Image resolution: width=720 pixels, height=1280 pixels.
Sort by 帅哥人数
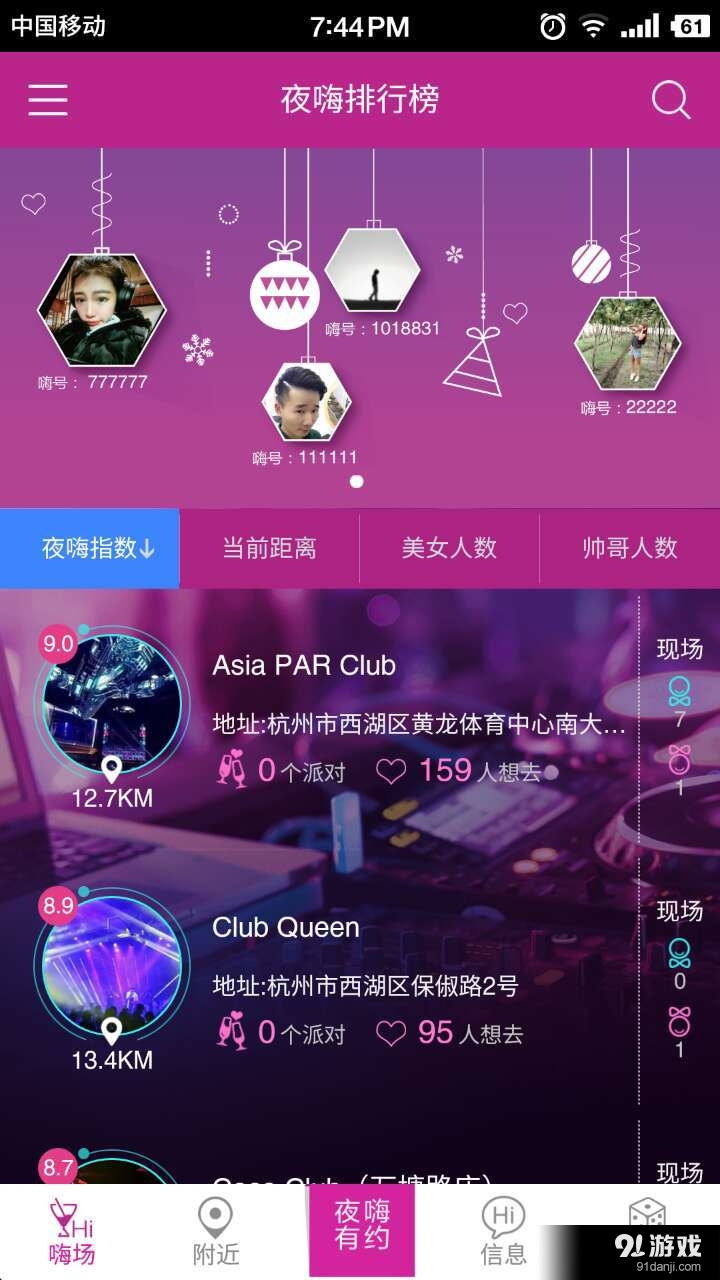[x=629, y=548]
